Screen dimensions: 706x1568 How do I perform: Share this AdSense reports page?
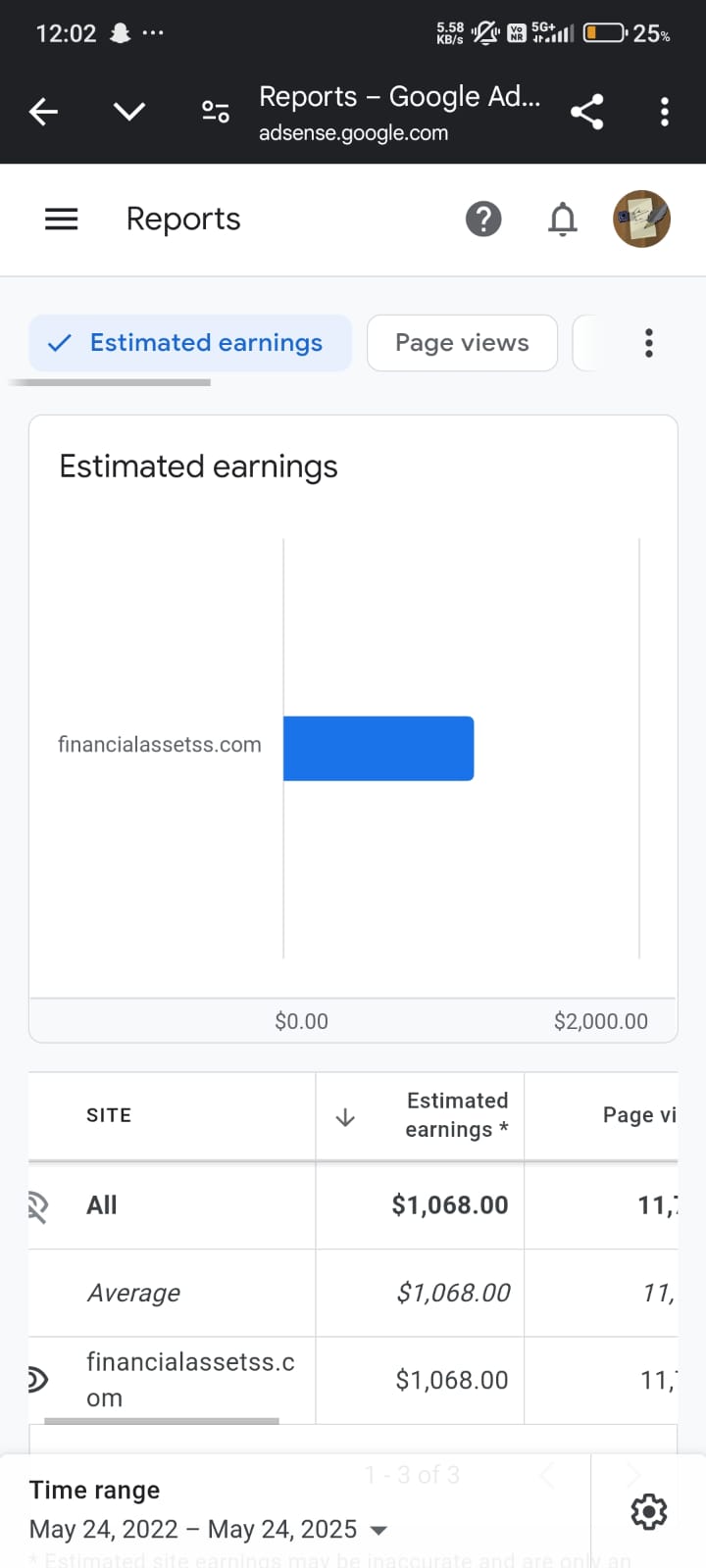click(586, 112)
